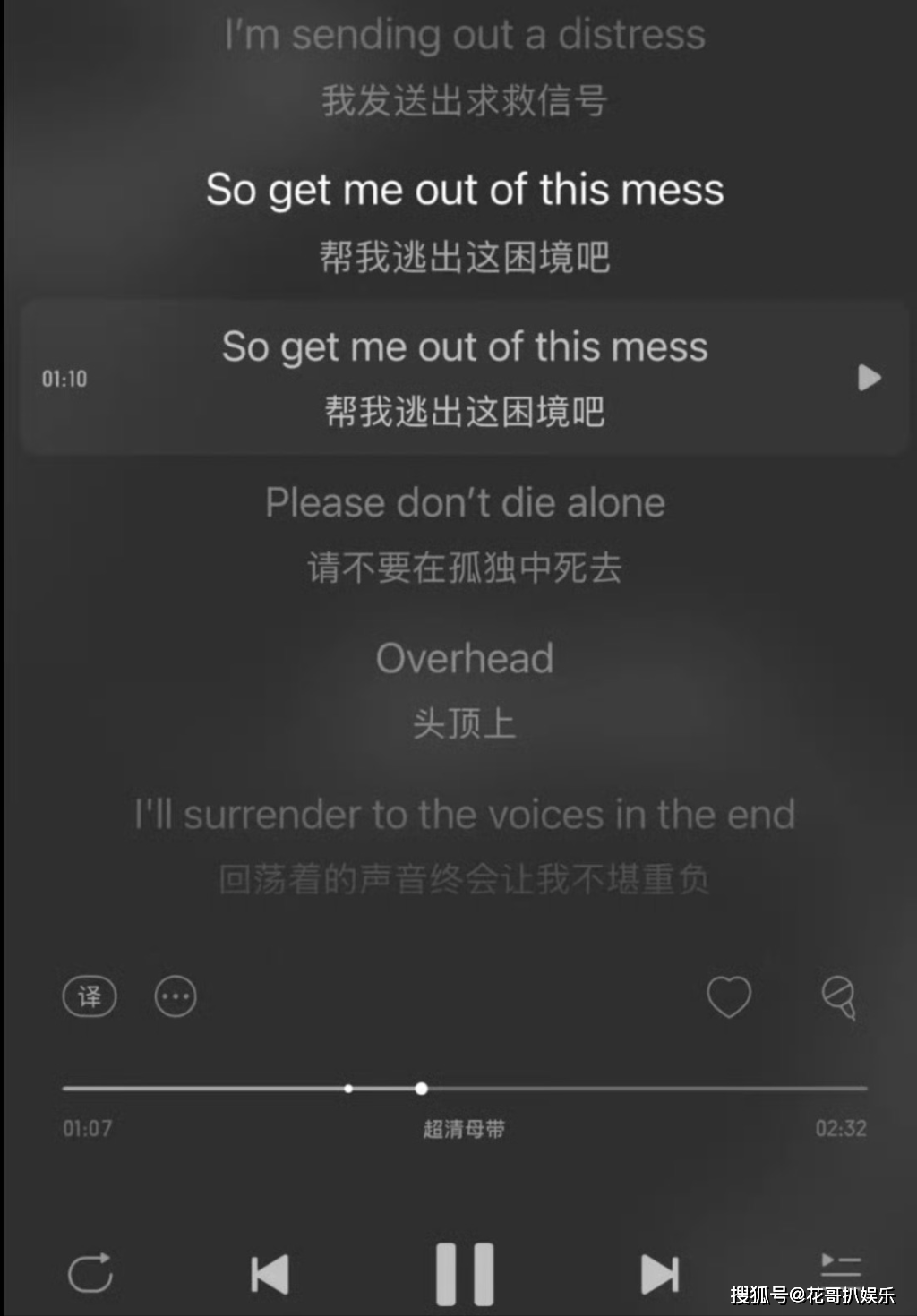This screenshot has width=917, height=1316.
Task: Change the repeat mode
Action: pyautogui.click(x=90, y=1272)
